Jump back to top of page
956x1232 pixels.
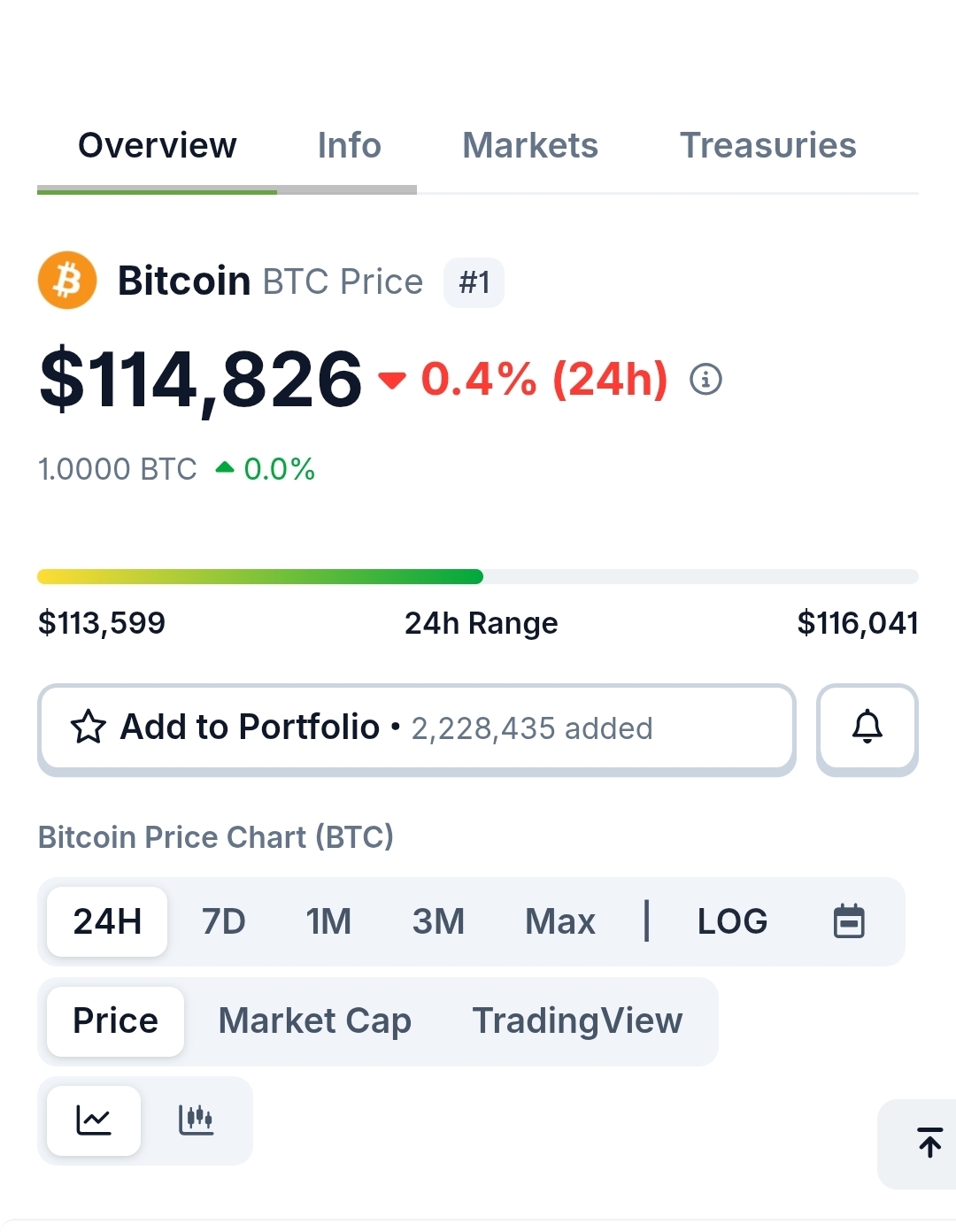(x=929, y=1143)
